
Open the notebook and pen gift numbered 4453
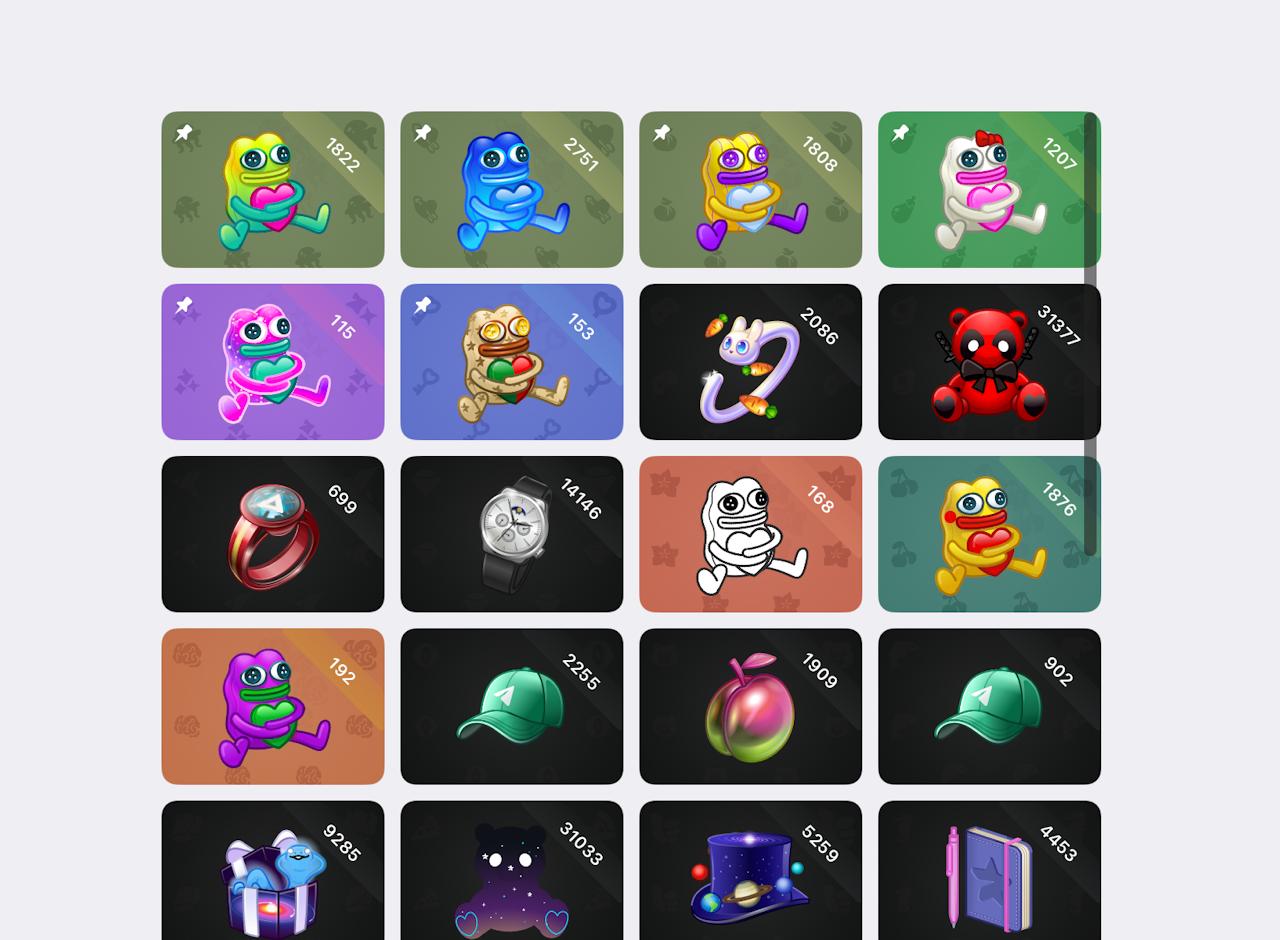tap(988, 872)
